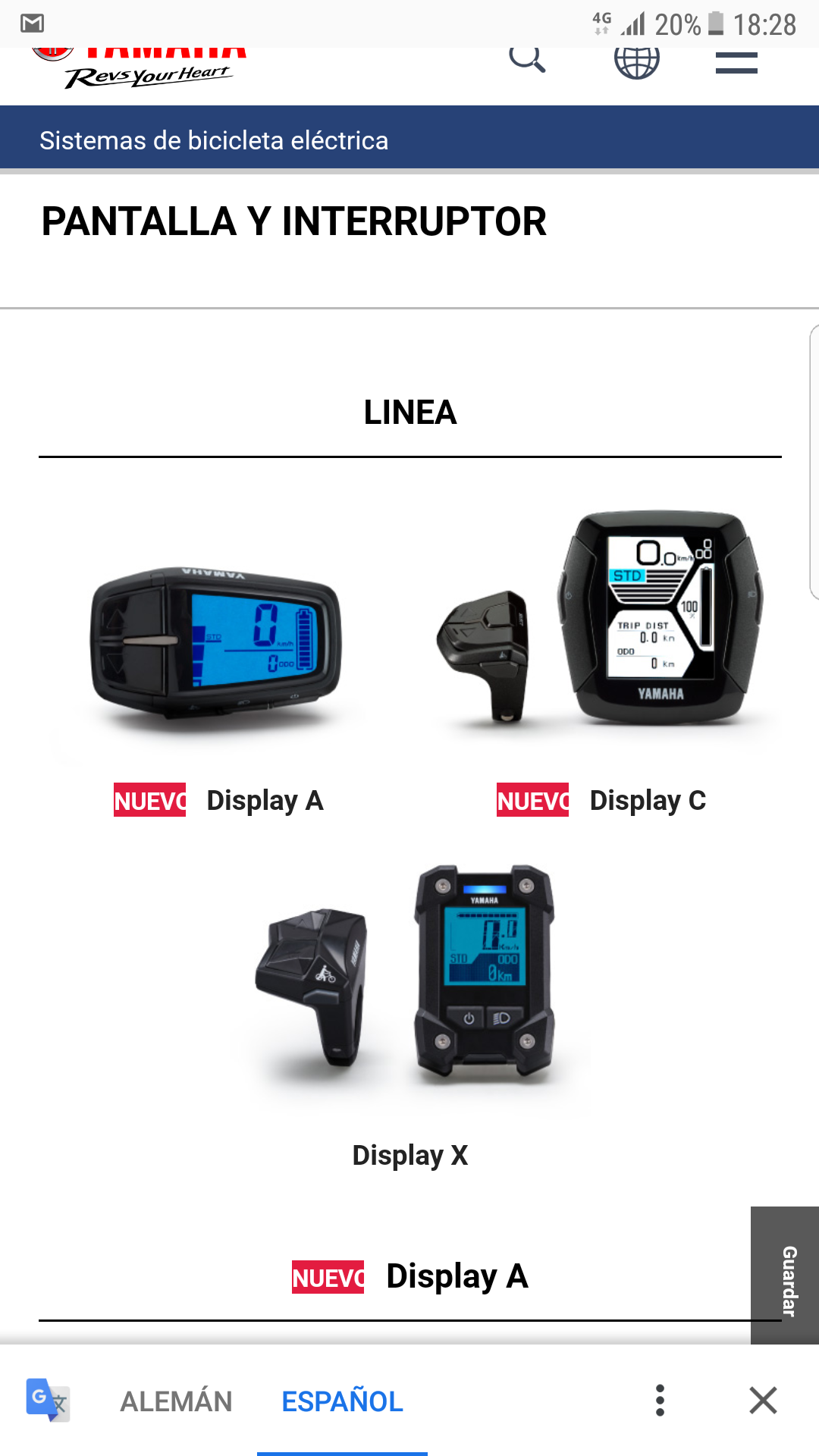Viewport: 819px width, 1456px height.
Task: Open translate bar overflow options
Action: (x=660, y=1401)
